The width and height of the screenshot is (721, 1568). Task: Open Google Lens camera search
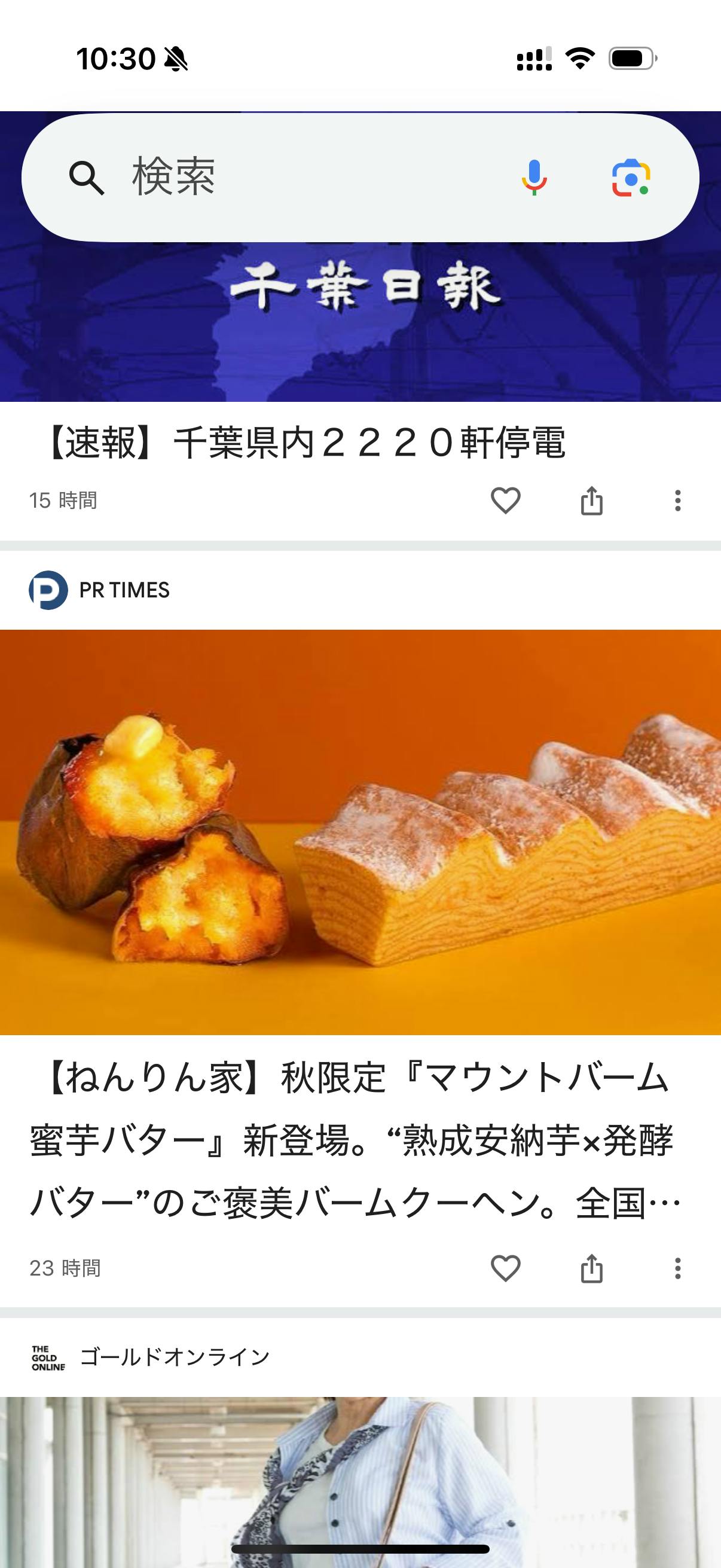[x=630, y=178]
